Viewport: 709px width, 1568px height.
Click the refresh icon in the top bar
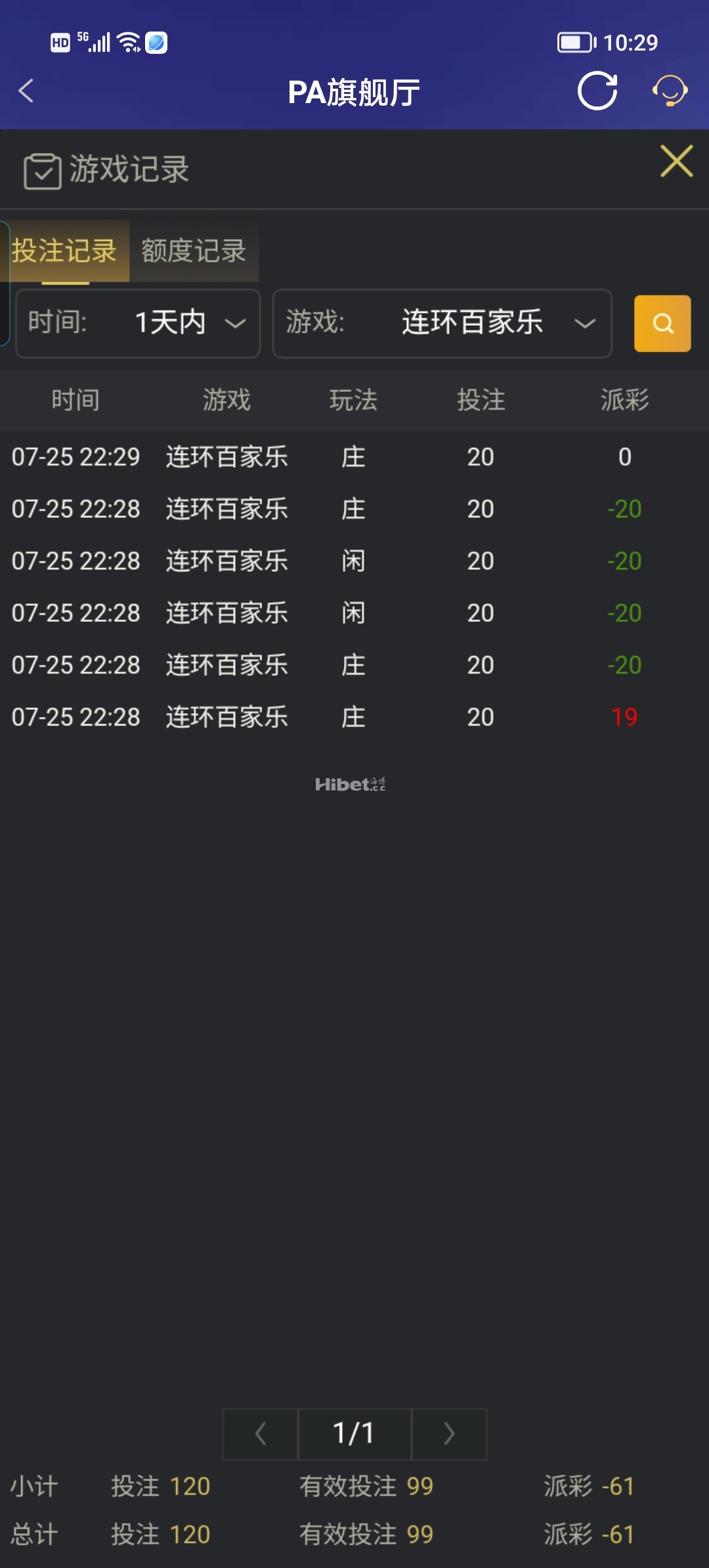point(596,92)
